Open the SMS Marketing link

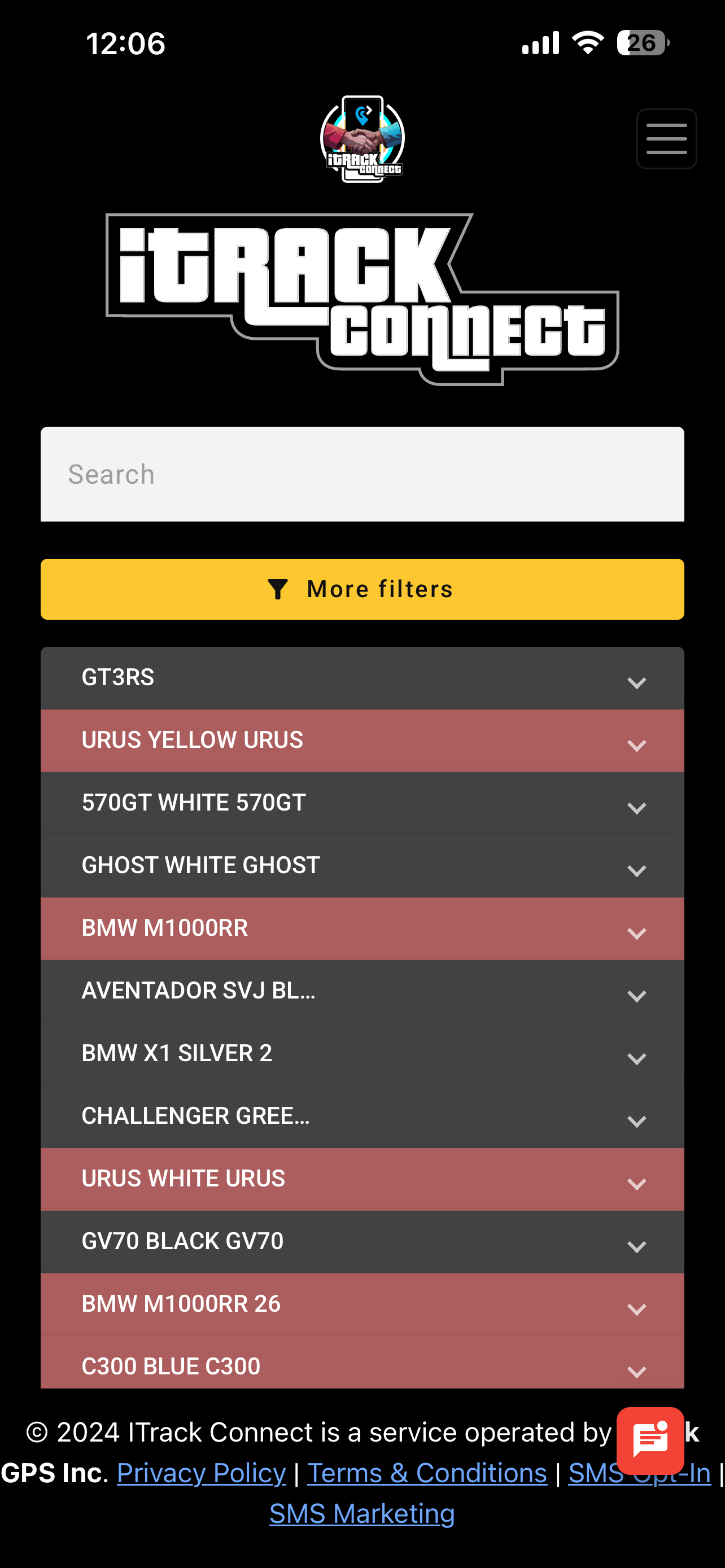tap(362, 1513)
